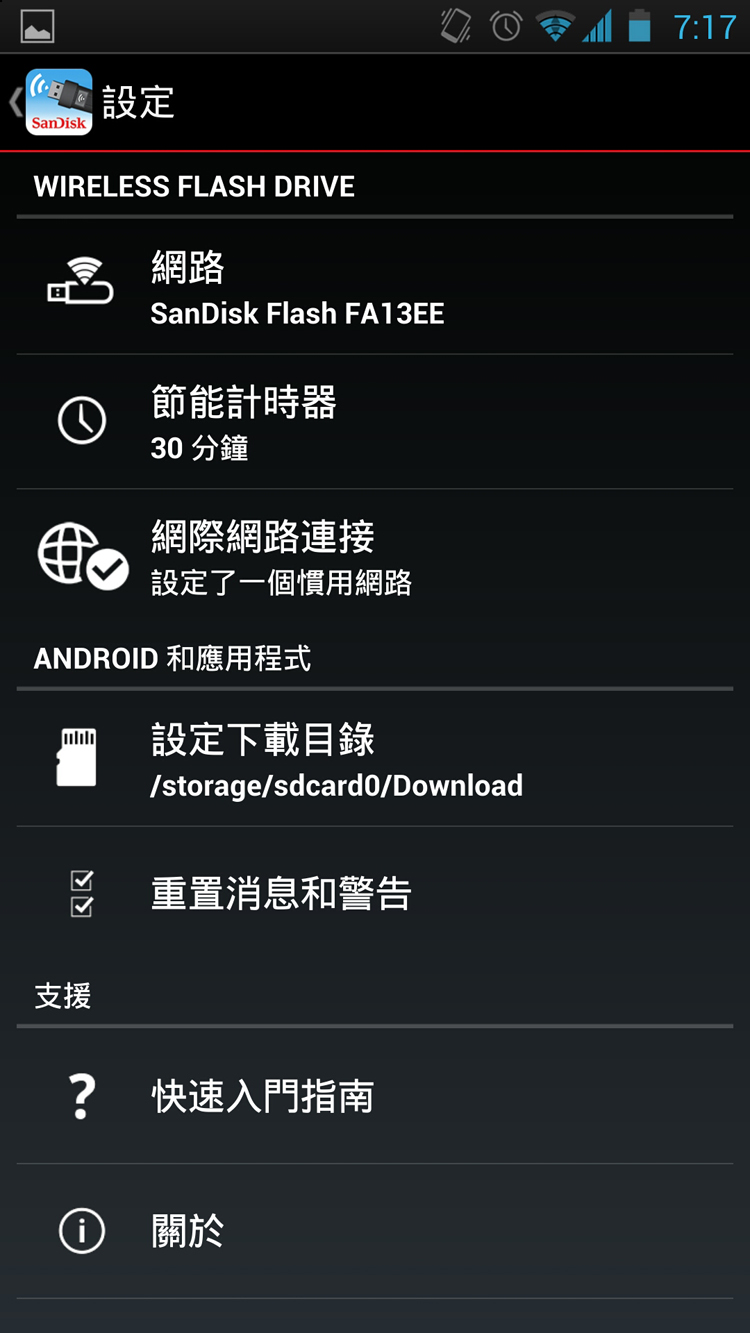Change the 設定下載目錄 download folder
This screenshot has width=750, height=1333.
tap(375, 760)
